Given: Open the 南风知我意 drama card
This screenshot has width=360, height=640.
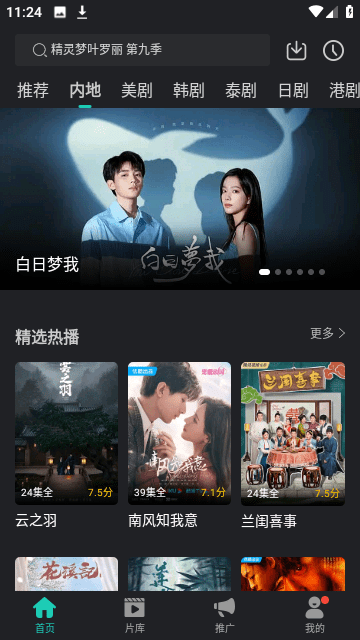Looking at the screenshot, I should pyautogui.click(x=180, y=445).
